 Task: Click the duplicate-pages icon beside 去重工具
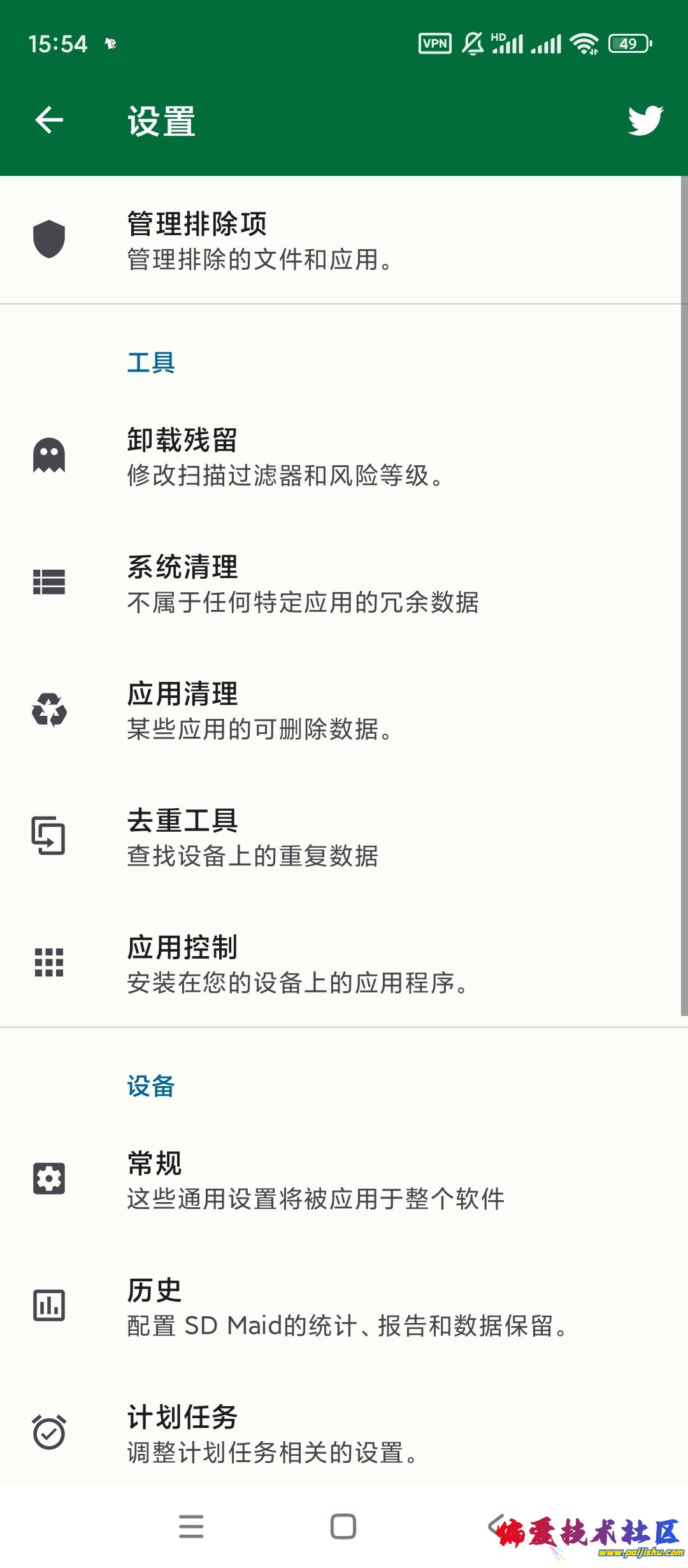[x=48, y=836]
